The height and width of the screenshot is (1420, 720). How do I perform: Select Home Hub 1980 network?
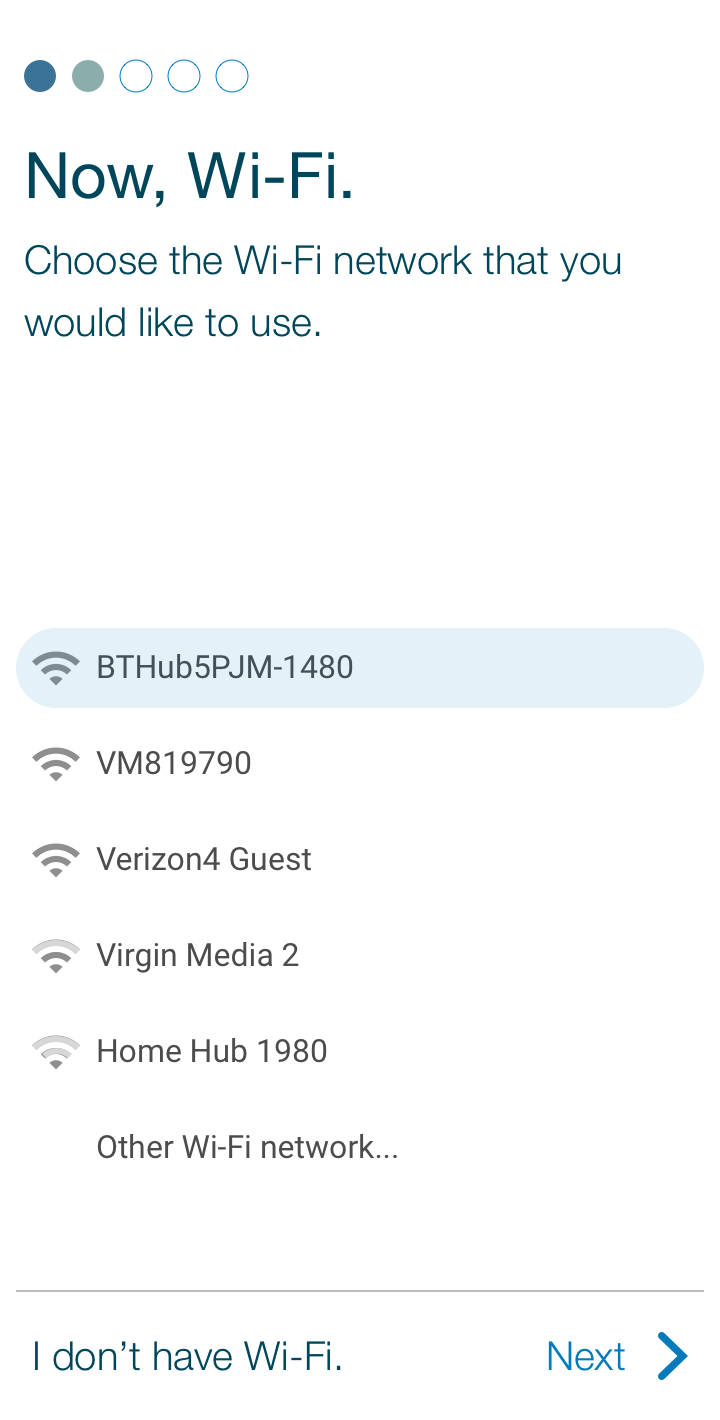tap(360, 1052)
